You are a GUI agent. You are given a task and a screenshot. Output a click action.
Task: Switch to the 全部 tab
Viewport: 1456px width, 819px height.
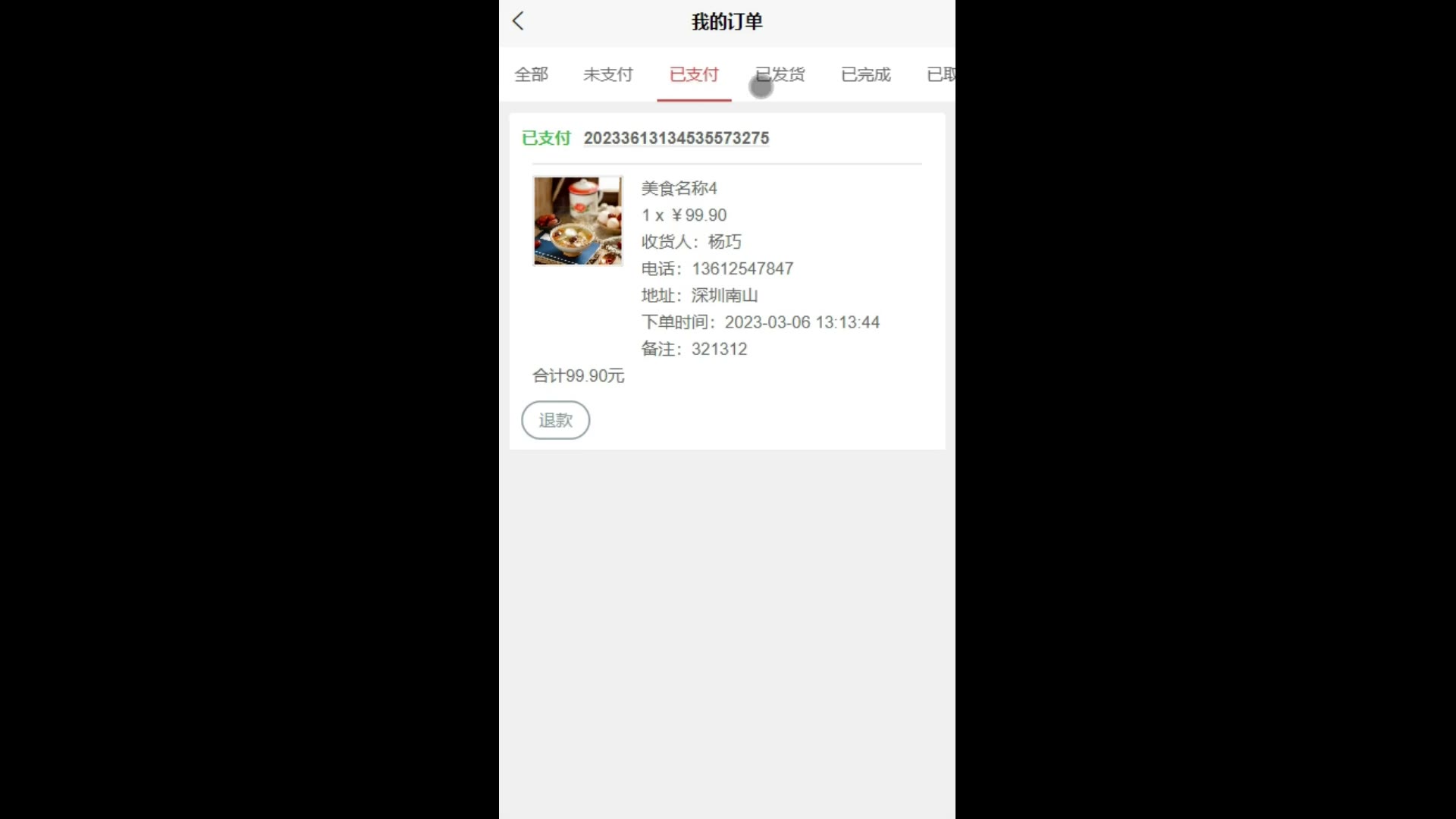(531, 74)
